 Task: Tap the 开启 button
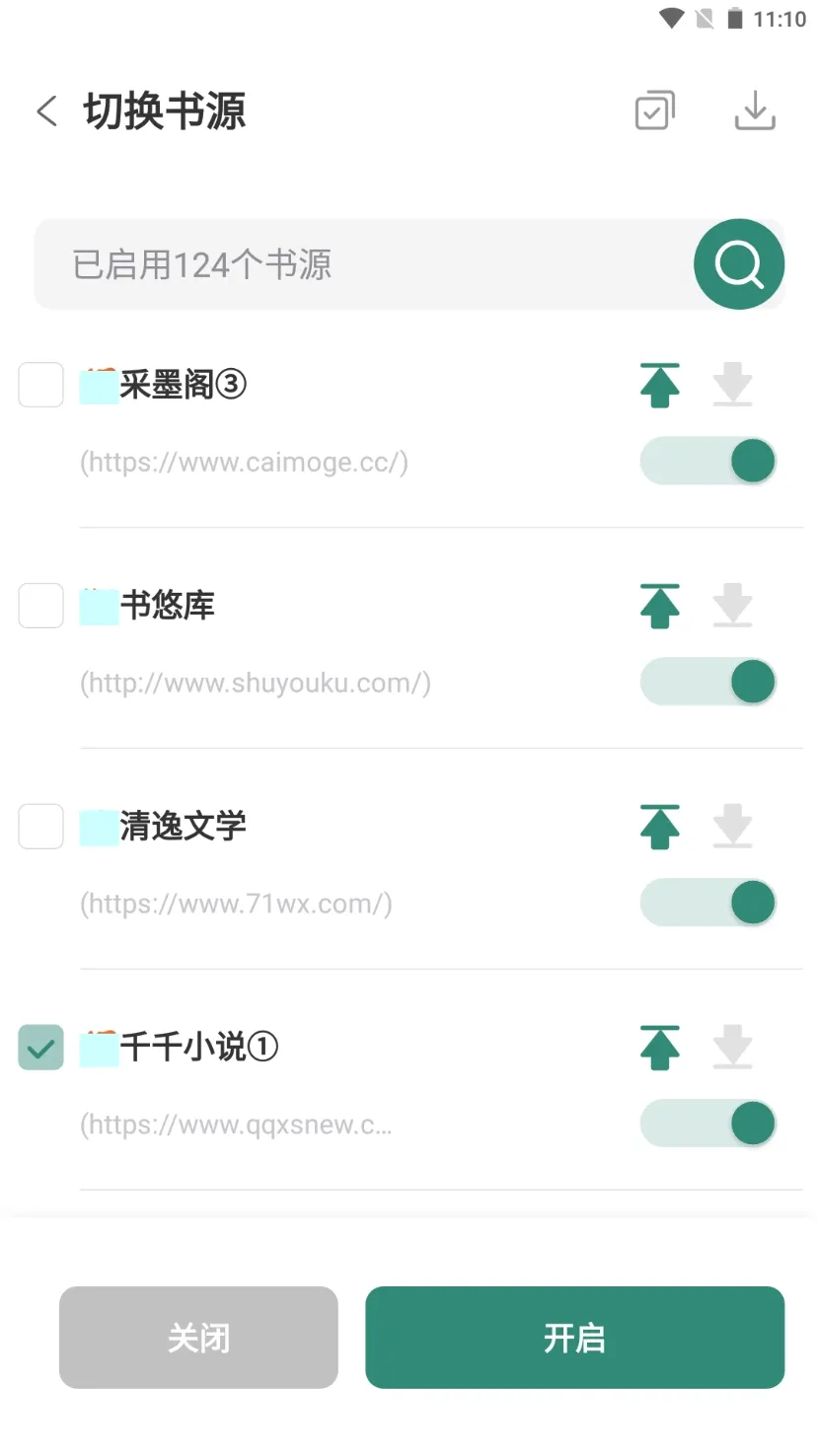click(574, 1338)
